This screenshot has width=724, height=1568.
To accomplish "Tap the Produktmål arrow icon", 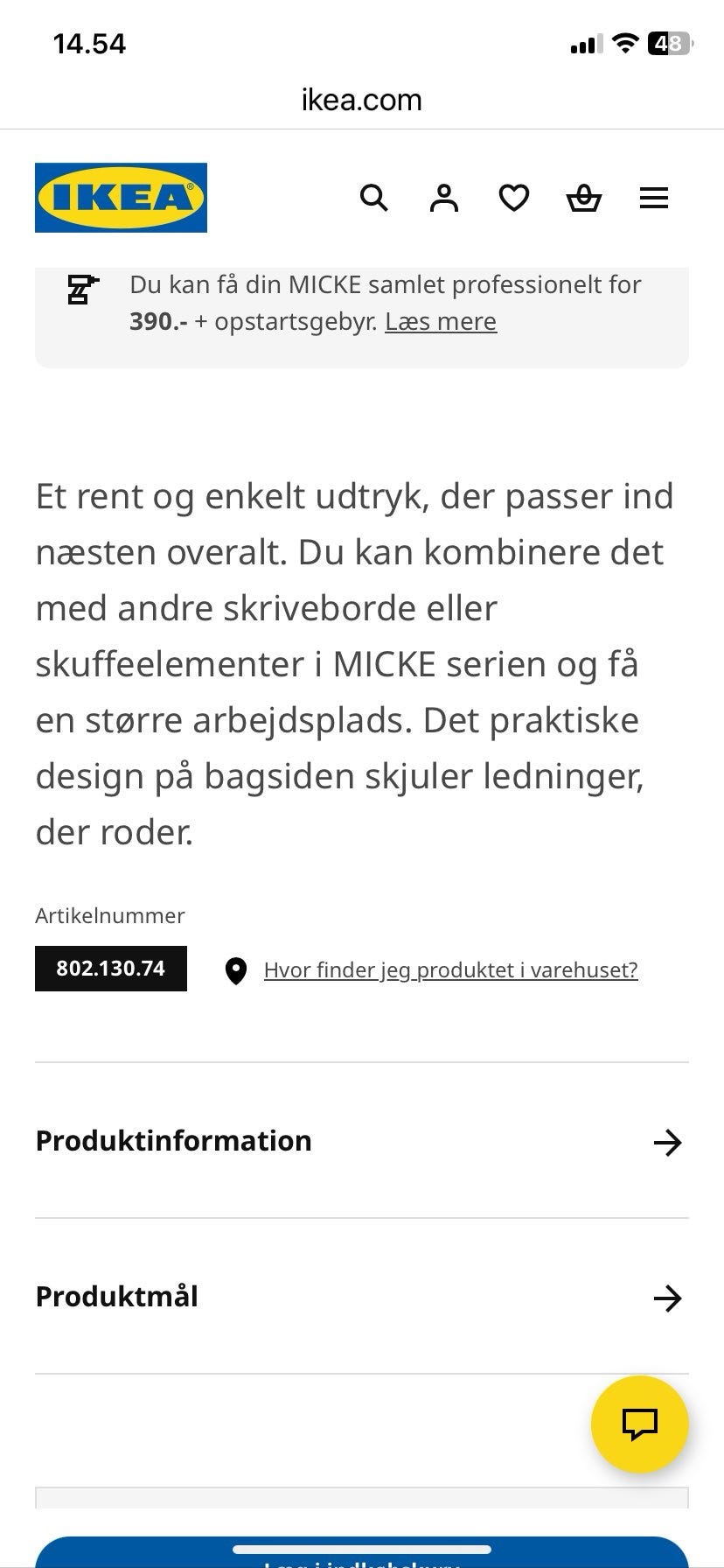I will click(668, 1298).
